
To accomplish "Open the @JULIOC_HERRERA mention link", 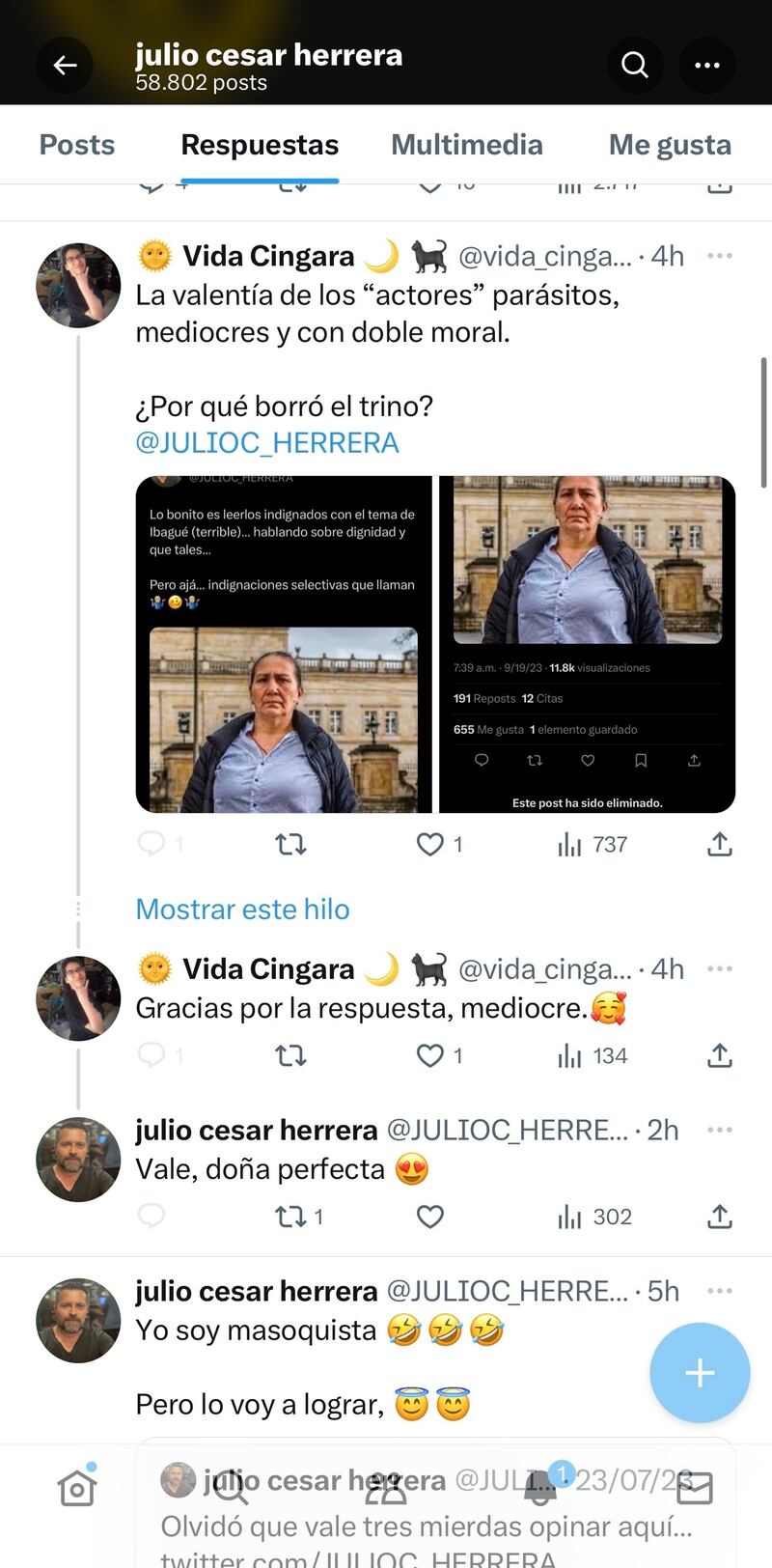I will [267, 443].
